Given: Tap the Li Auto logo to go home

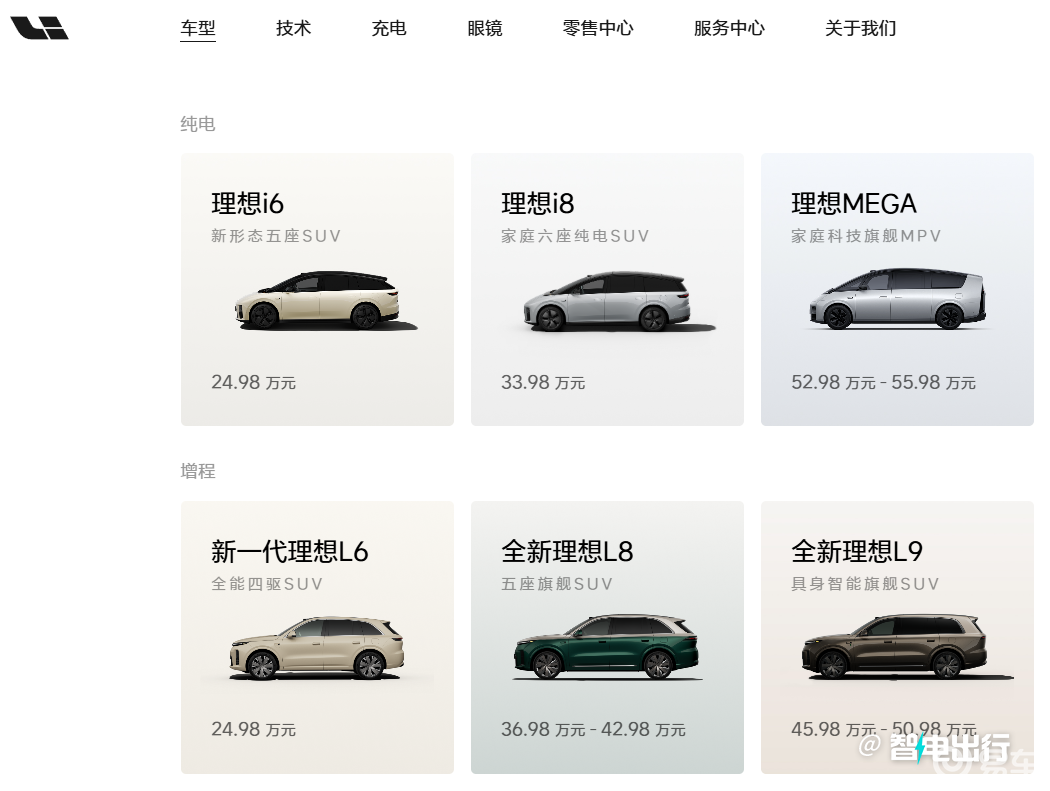Looking at the screenshot, I should point(40,28).
